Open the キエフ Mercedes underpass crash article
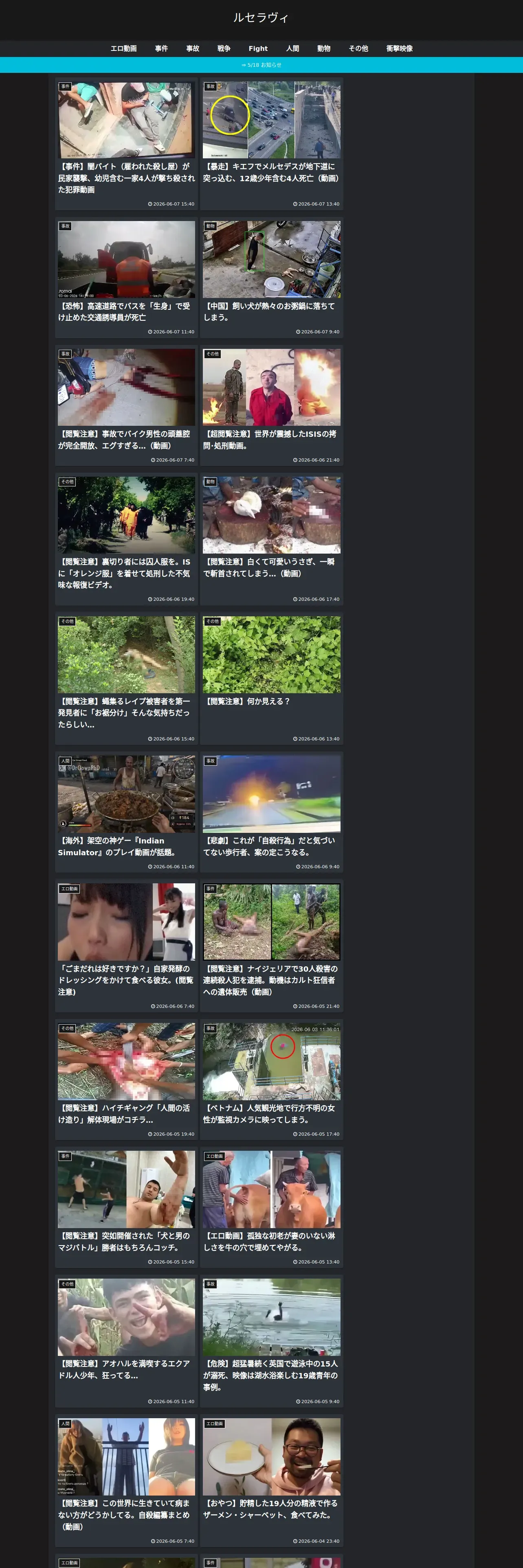Image resolution: width=523 pixels, height=1568 pixels. pyautogui.click(x=272, y=144)
